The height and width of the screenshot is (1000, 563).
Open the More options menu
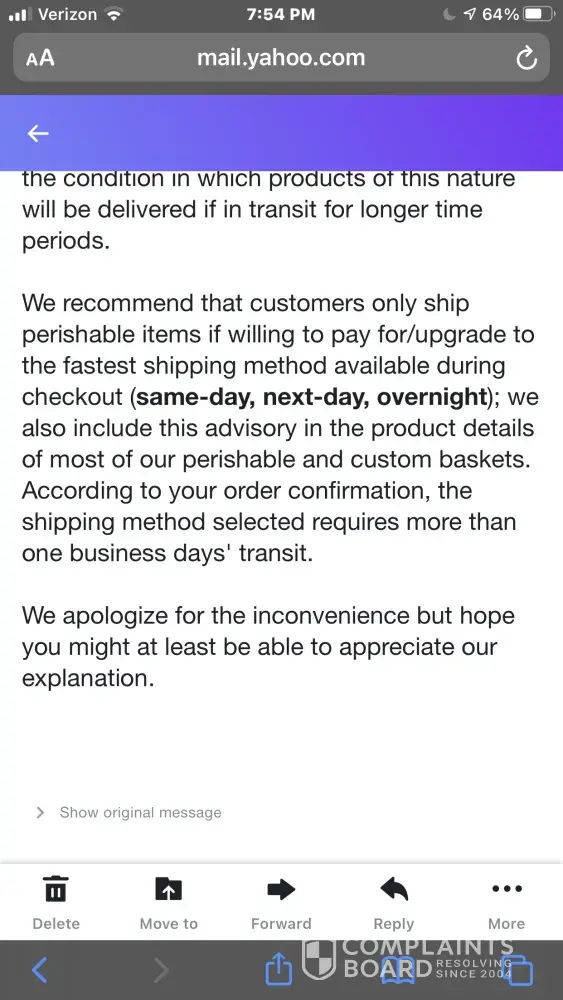[x=507, y=903]
